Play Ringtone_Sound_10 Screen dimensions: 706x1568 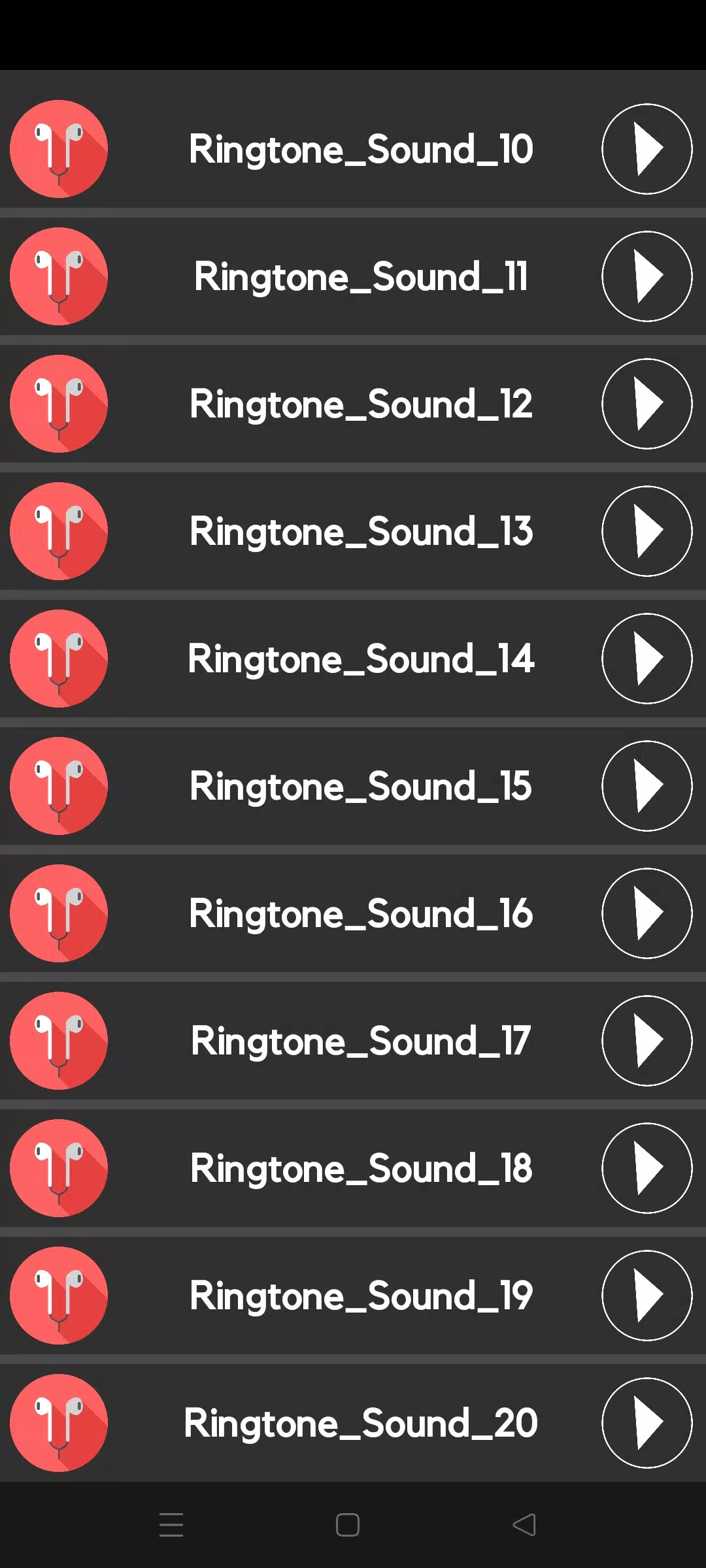pos(647,149)
